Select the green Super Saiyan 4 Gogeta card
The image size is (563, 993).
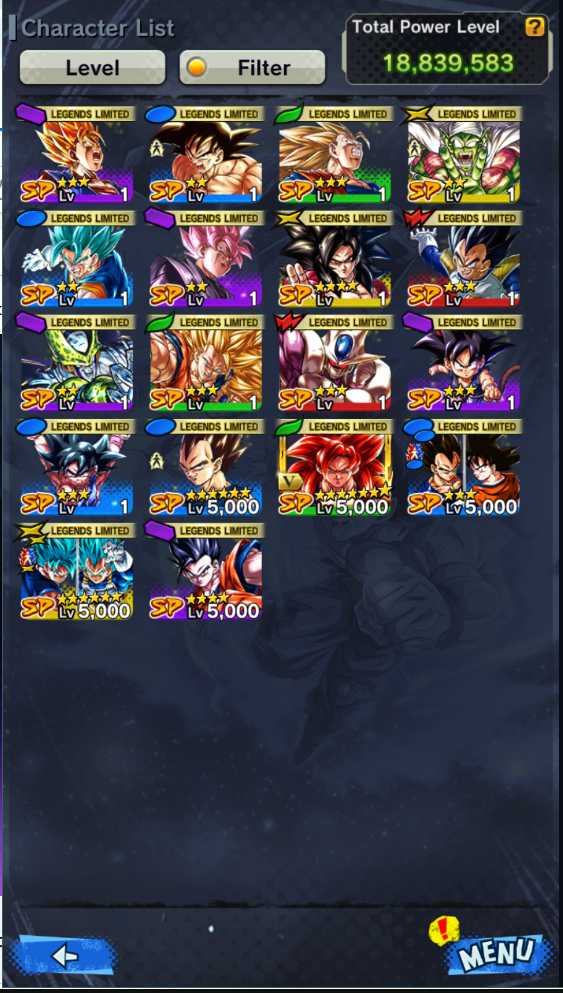coord(334,467)
